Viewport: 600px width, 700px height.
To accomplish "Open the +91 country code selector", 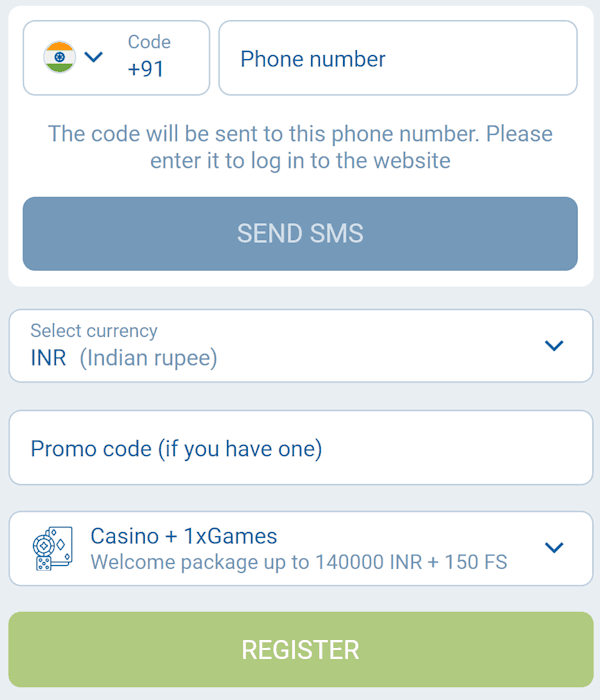I will (116, 58).
